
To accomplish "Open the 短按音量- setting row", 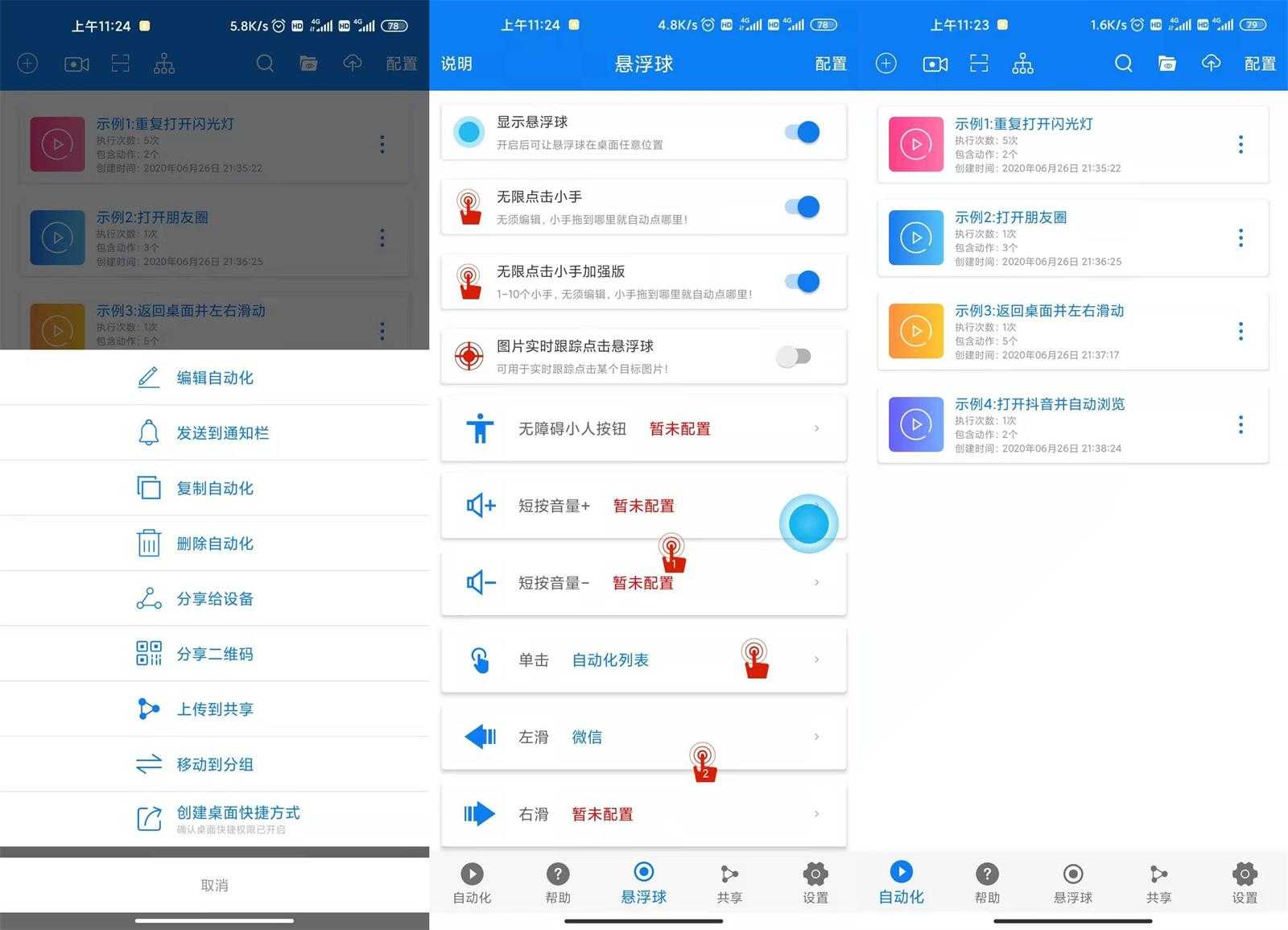I will [644, 582].
